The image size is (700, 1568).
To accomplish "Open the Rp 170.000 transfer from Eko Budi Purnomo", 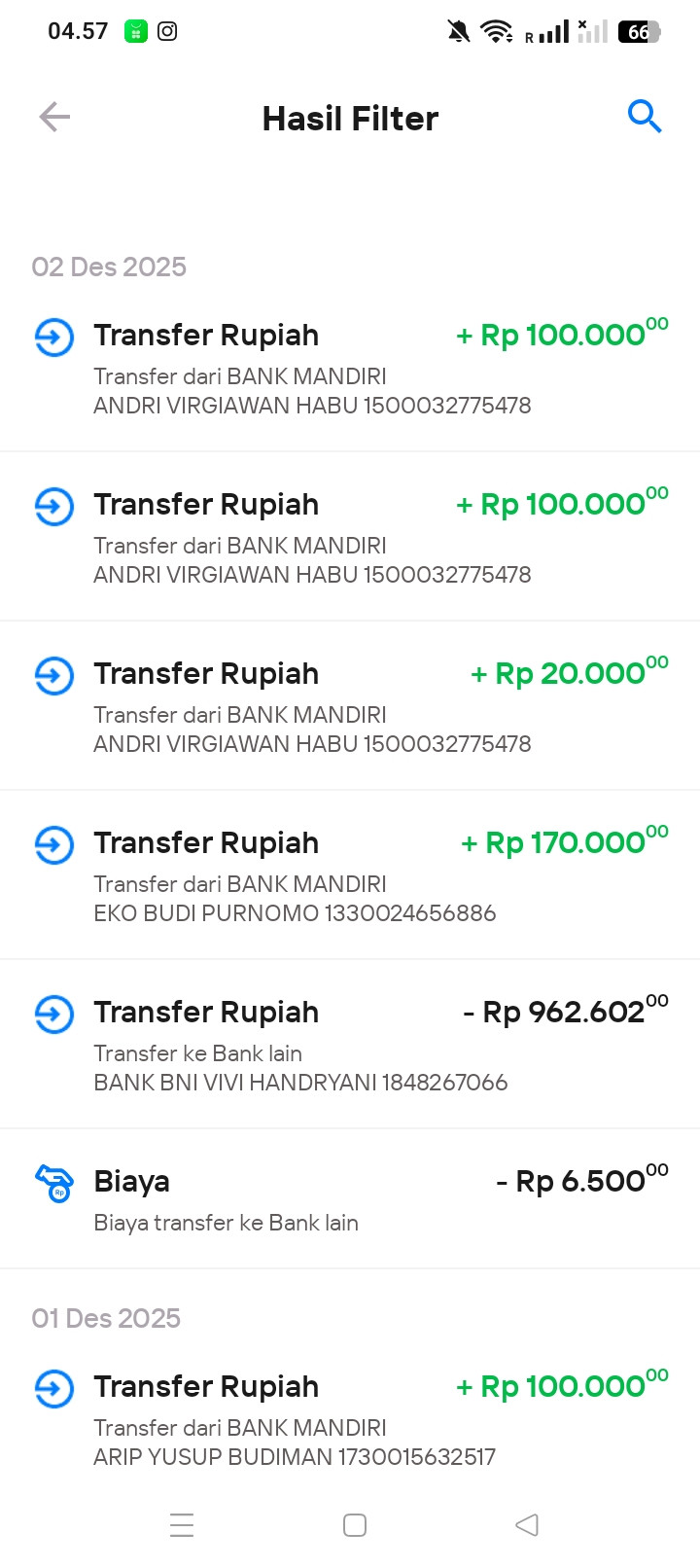I will click(x=350, y=875).
